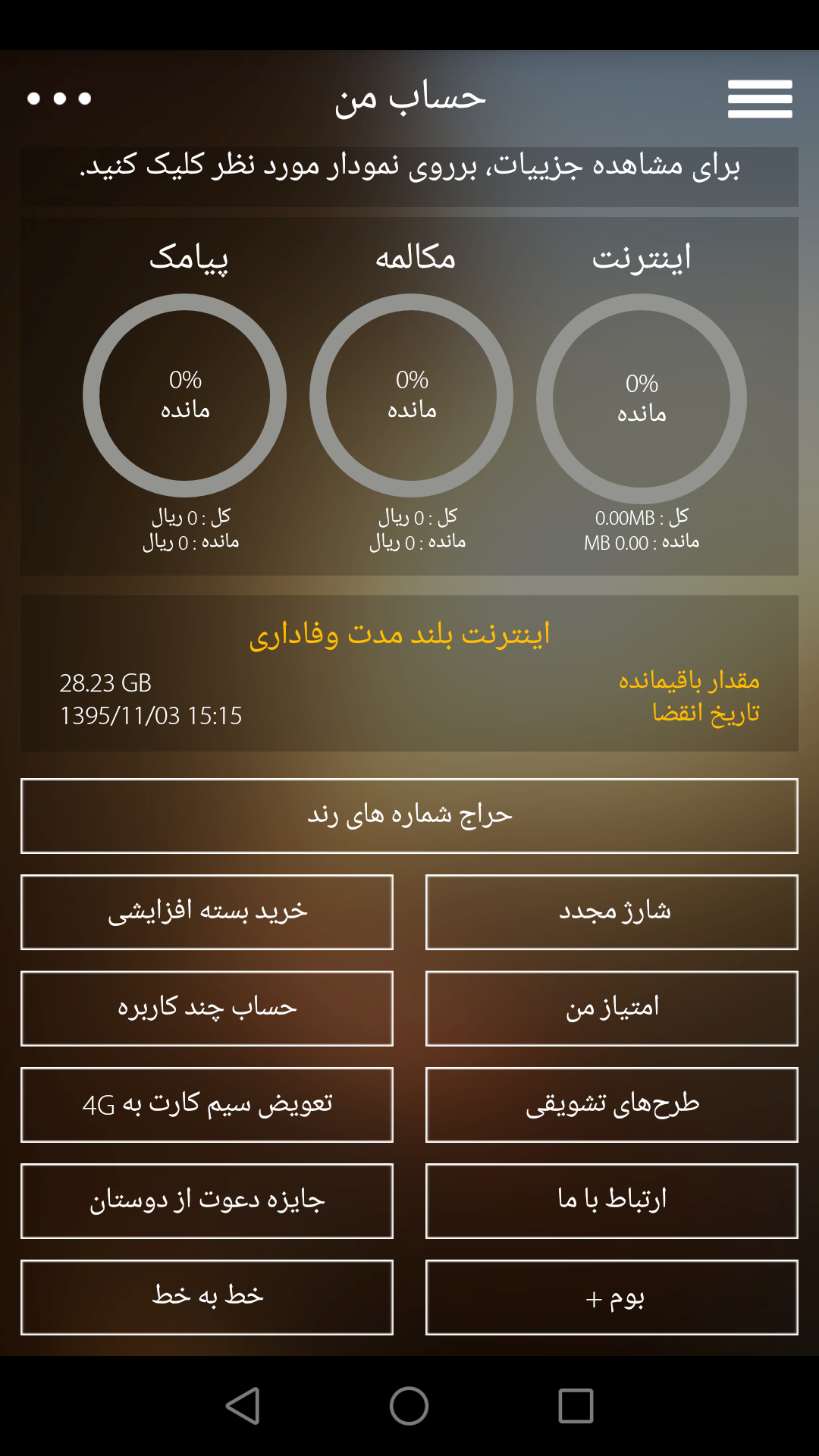819x1456 pixels.
Task: Open ارتباط با ما
Action: (x=611, y=1201)
